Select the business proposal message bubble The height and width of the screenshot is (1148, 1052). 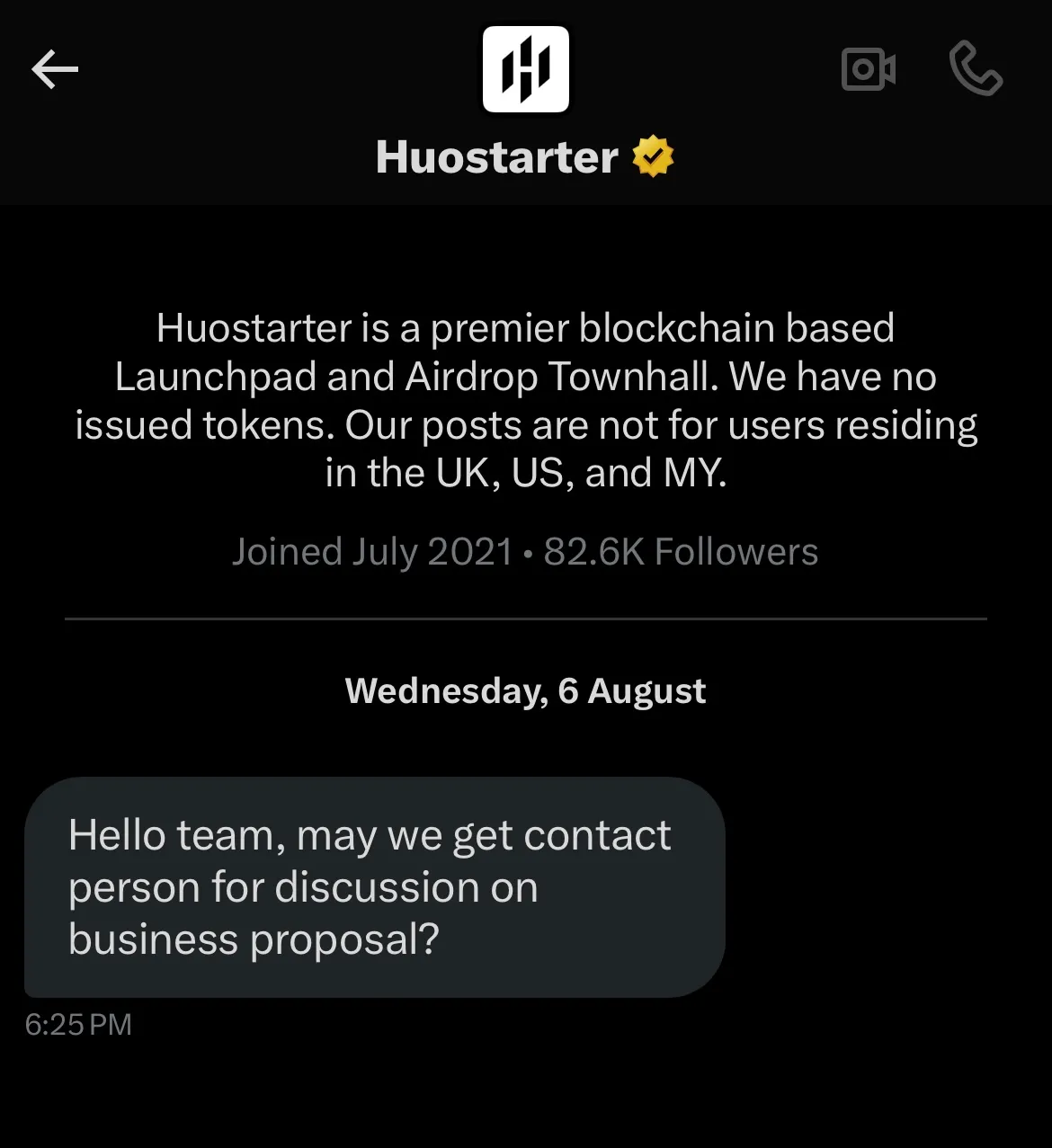tap(378, 887)
